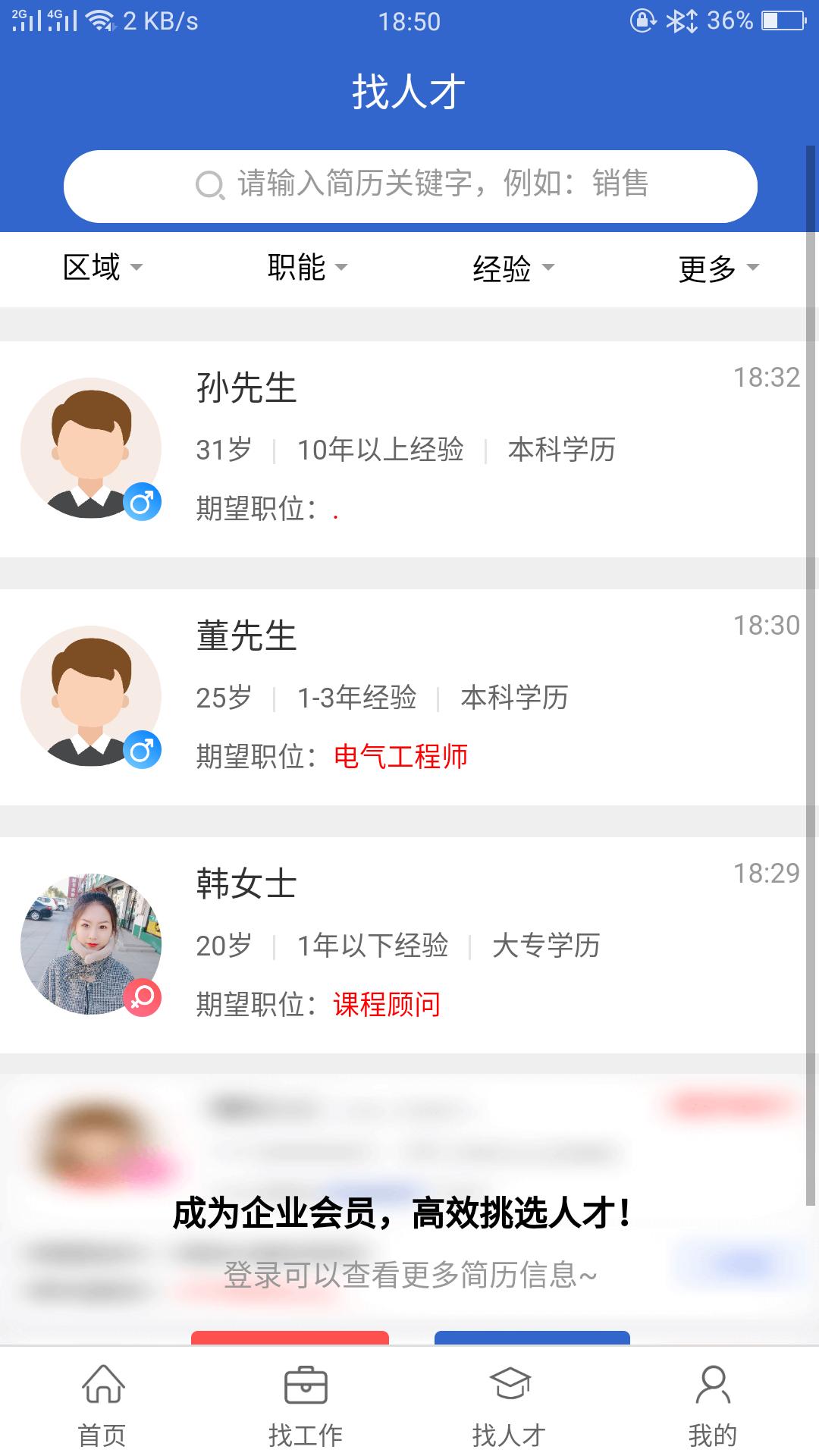
Task: Open the 区域 filter dropdown
Action: pos(102,268)
